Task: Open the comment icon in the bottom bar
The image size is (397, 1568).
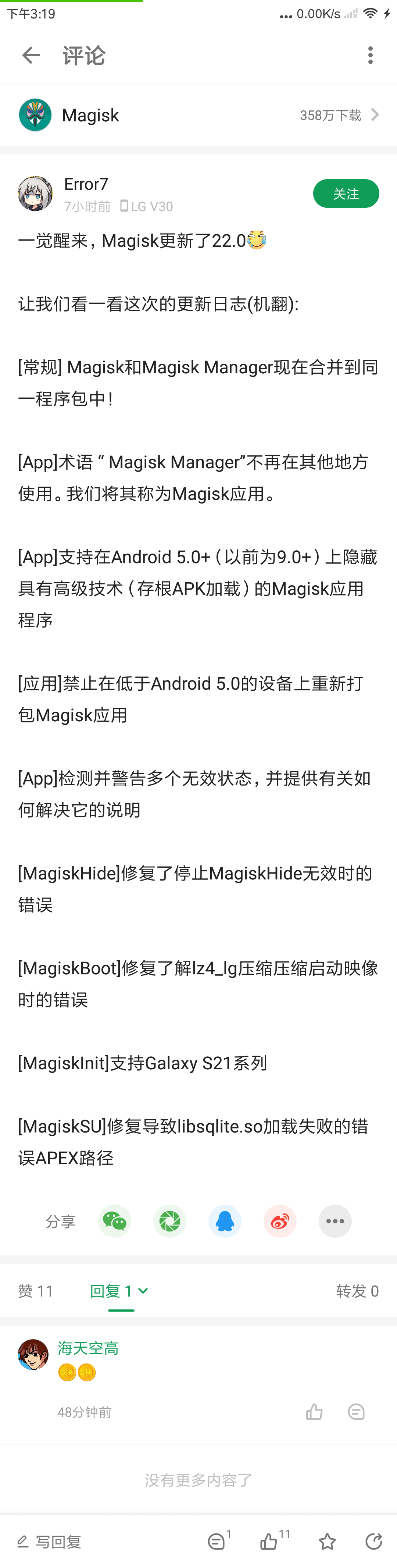Action: (217, 1541)
